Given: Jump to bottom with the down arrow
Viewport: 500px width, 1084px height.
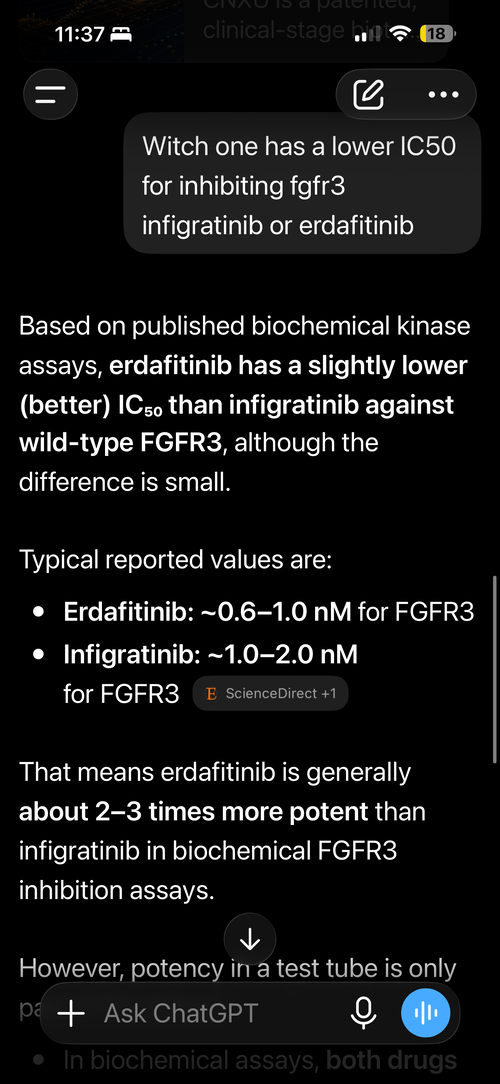Looking at the screenshot, I should [x=250, y=939].
